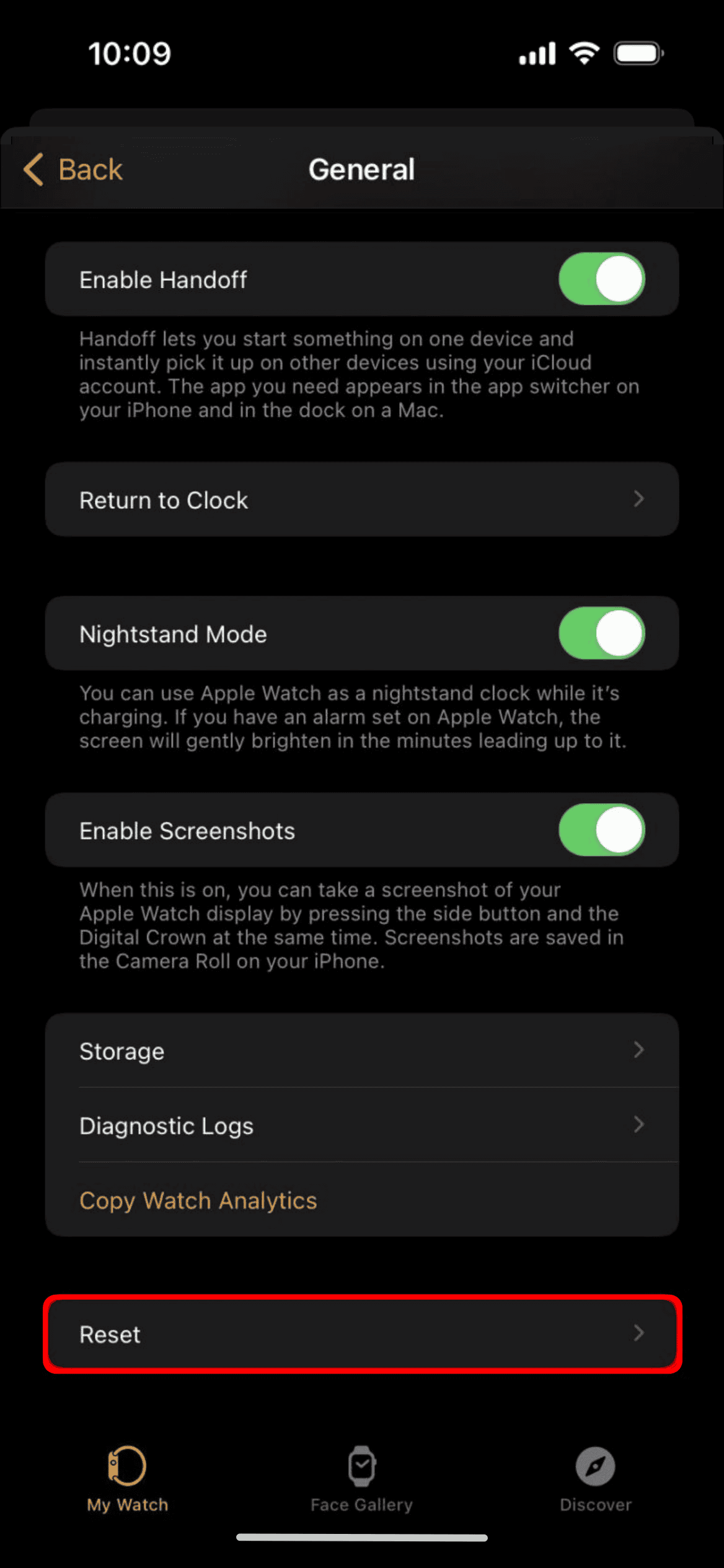The width and height of the screenshot is (724, 1568).
Task: Select the My Watch tab
Action: [127, 1478]
